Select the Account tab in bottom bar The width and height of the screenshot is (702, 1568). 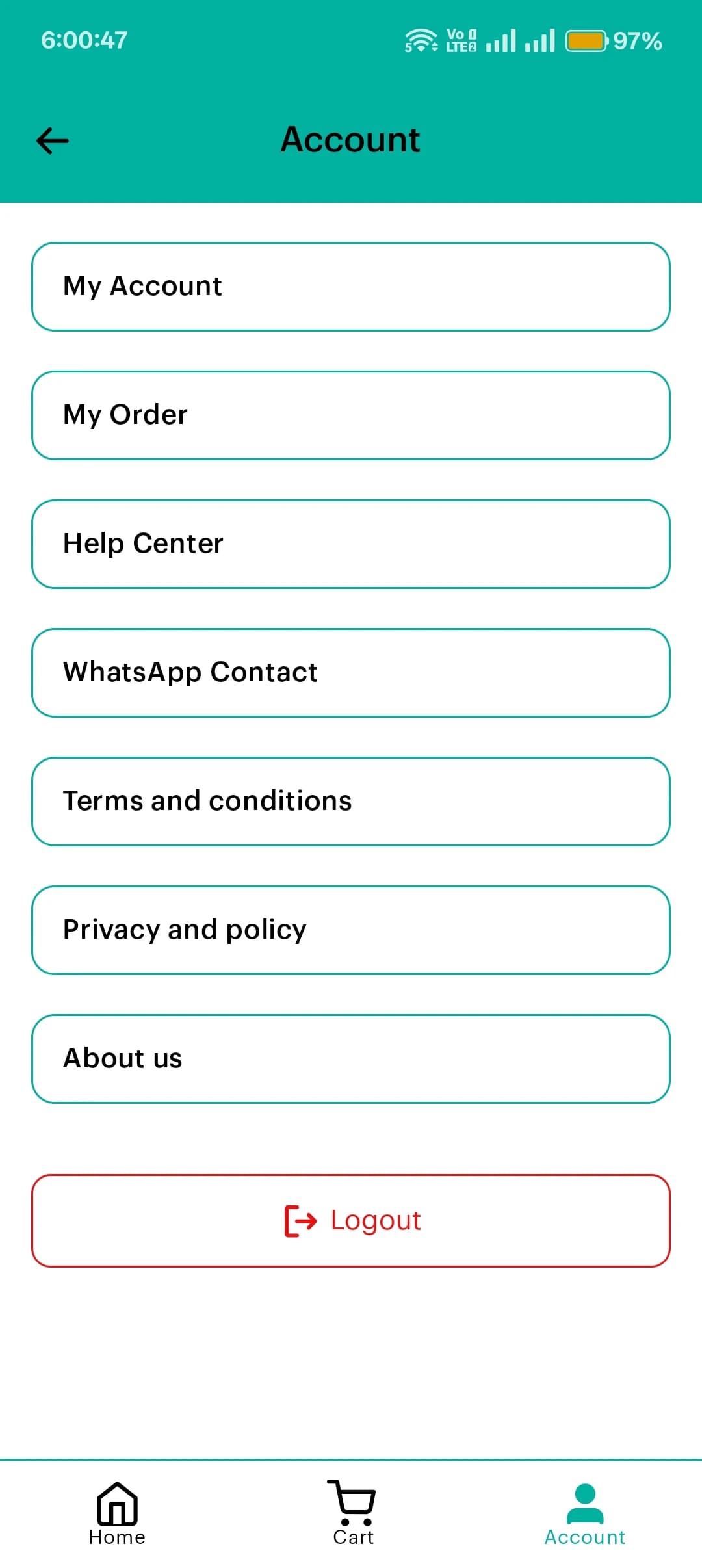(x=585, y=1513)
